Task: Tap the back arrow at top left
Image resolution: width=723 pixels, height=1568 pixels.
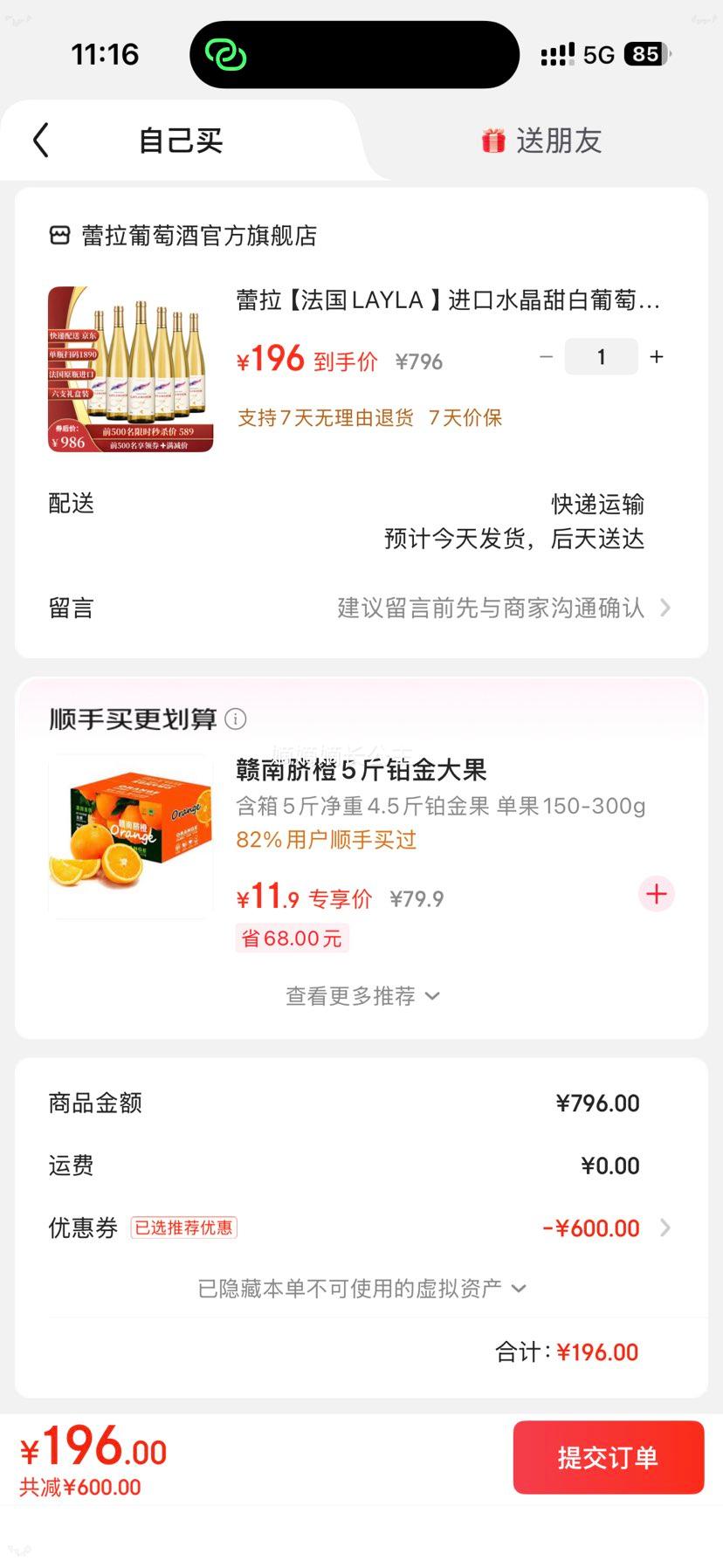Action: tap(39, 140)
